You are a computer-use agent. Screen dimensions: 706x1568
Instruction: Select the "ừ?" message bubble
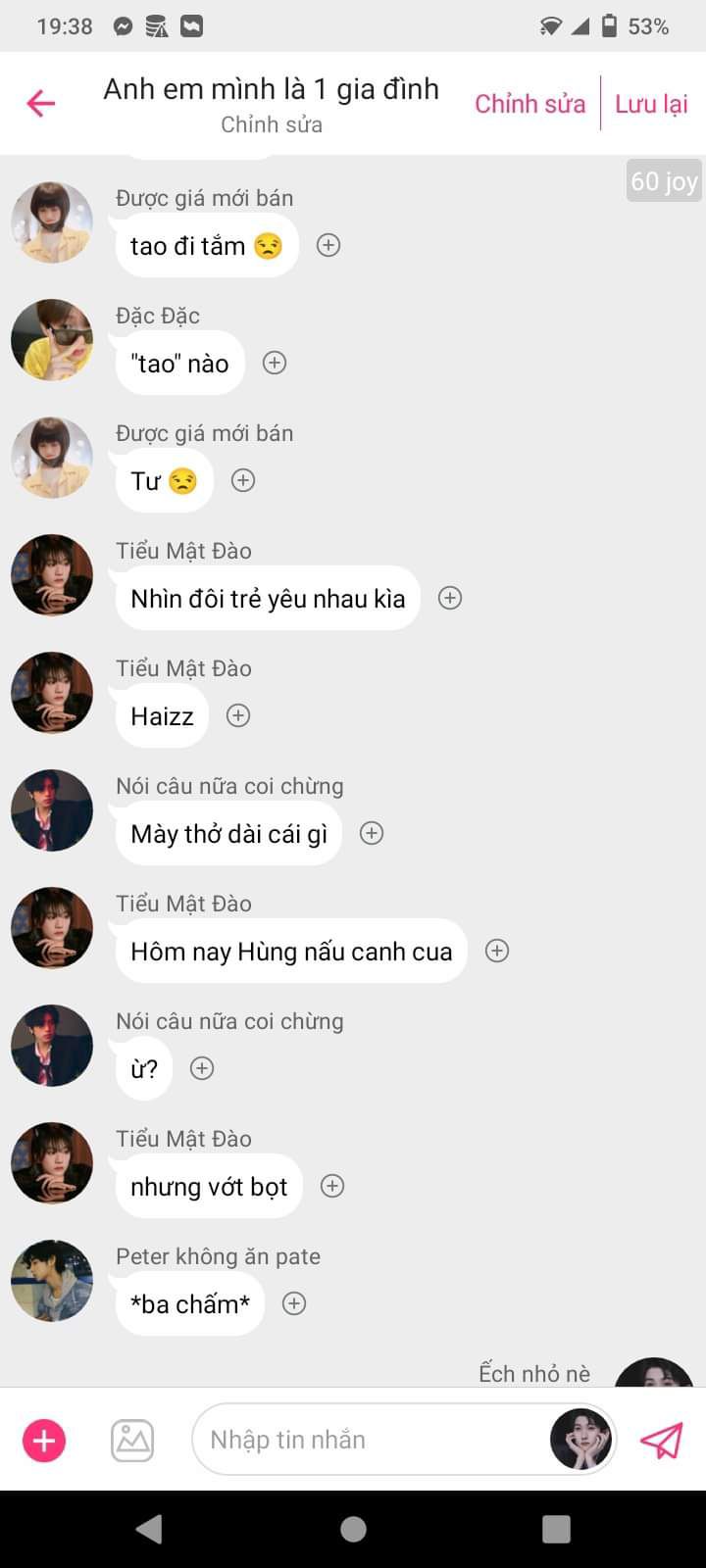pyautogui.click(x=144, y=1069)
